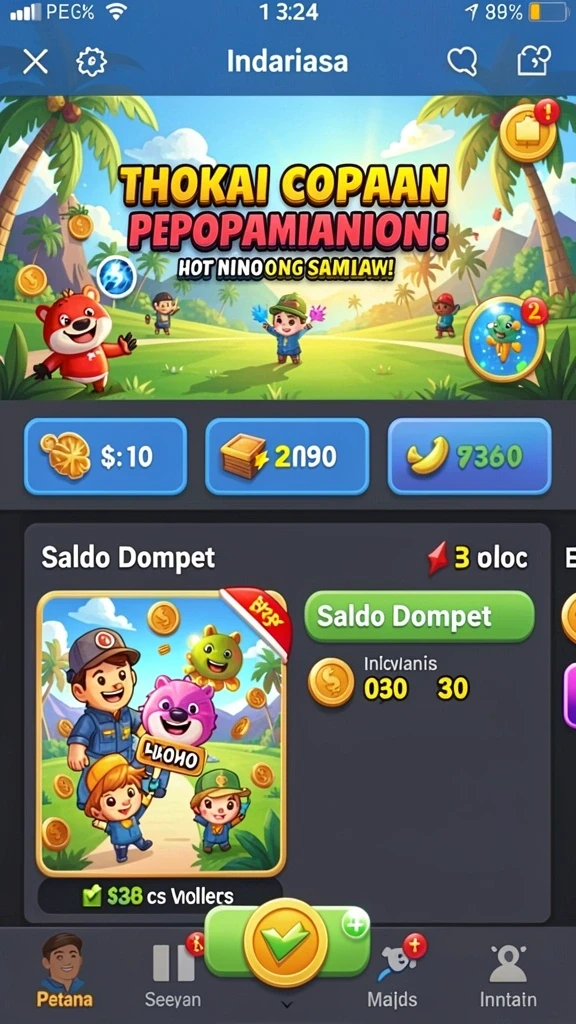Close the Indariasa screen
This screenshot has width=576, height=1024.
(35, 62)
